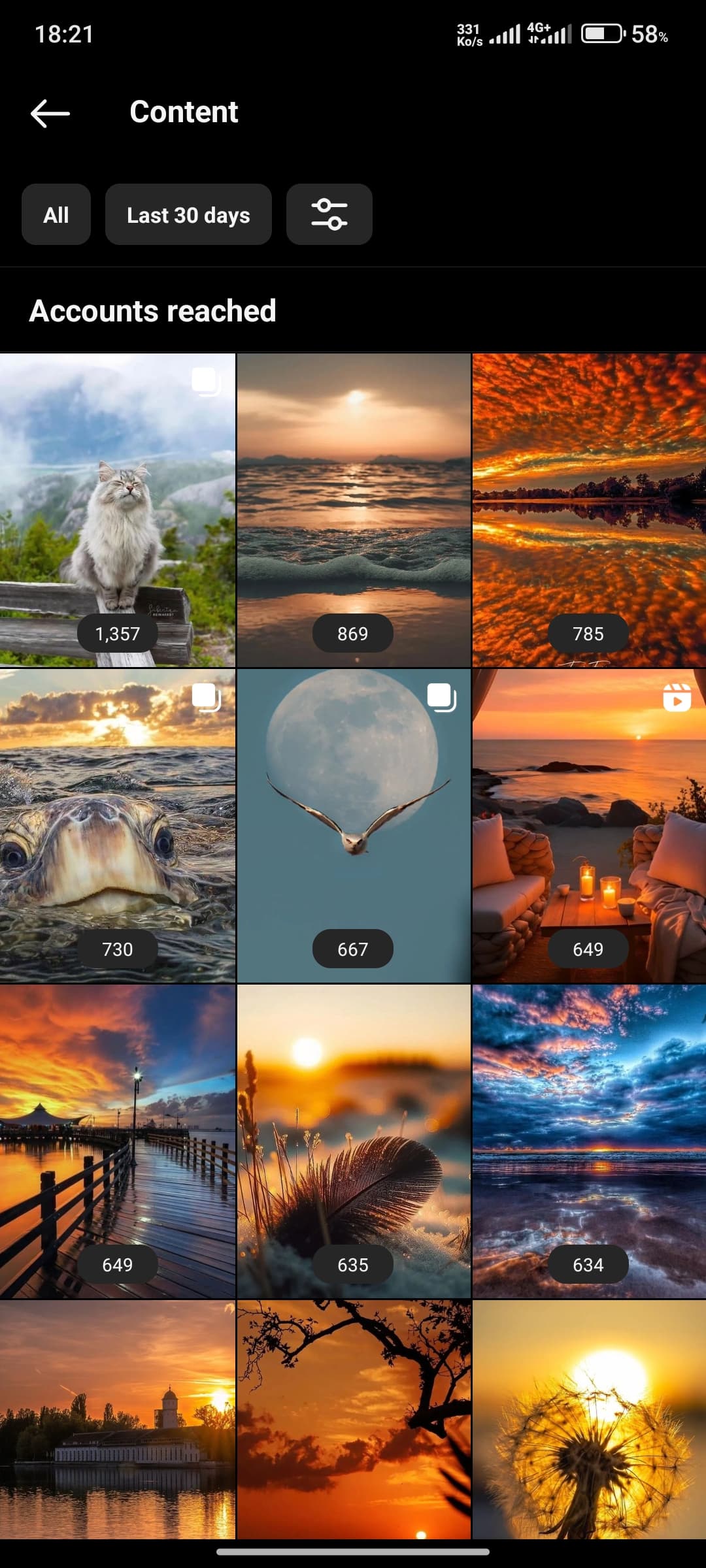Open the sea sunset post showing 869

coord(354,510)
